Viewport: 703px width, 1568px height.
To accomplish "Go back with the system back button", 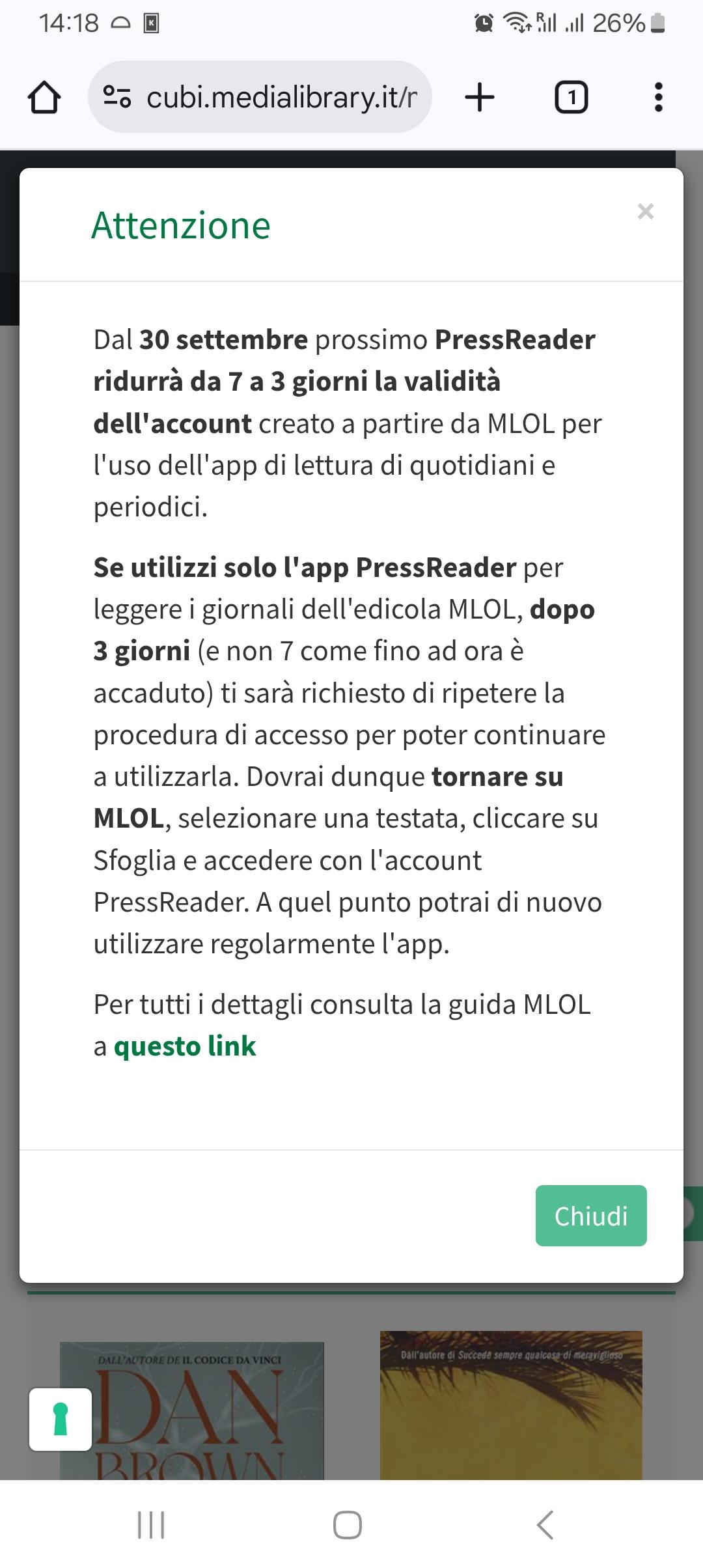I will [545, 1524].
